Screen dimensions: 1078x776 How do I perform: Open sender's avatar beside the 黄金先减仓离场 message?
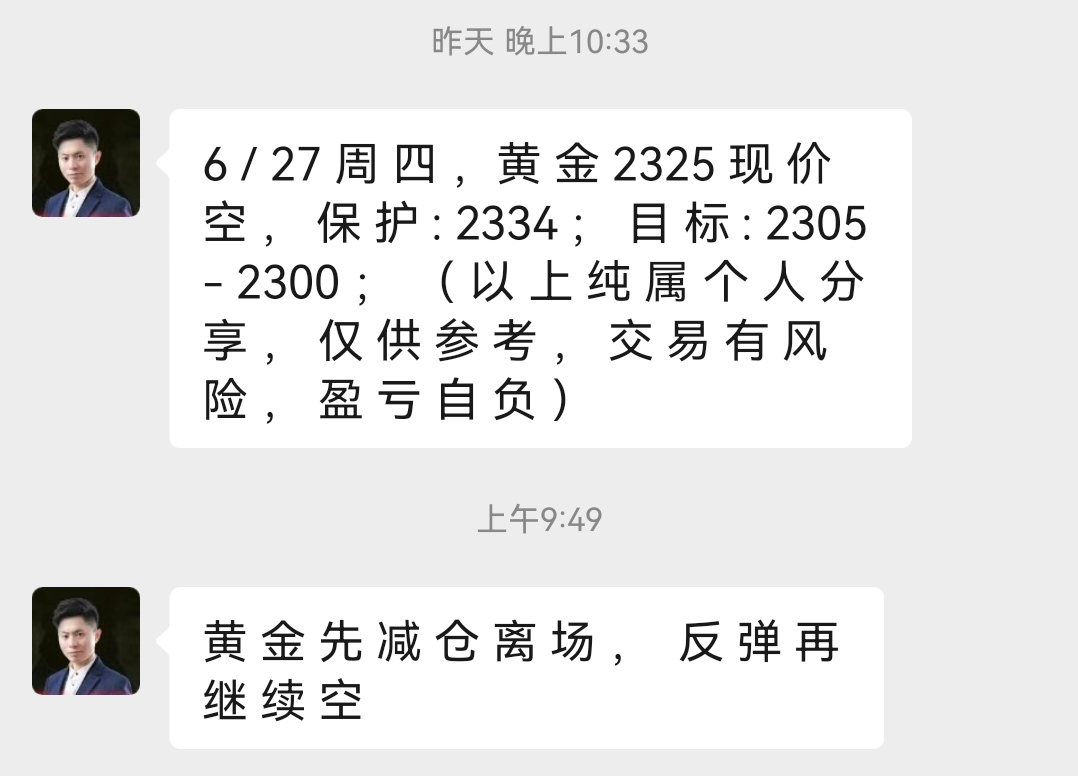(x=86, y=641)
